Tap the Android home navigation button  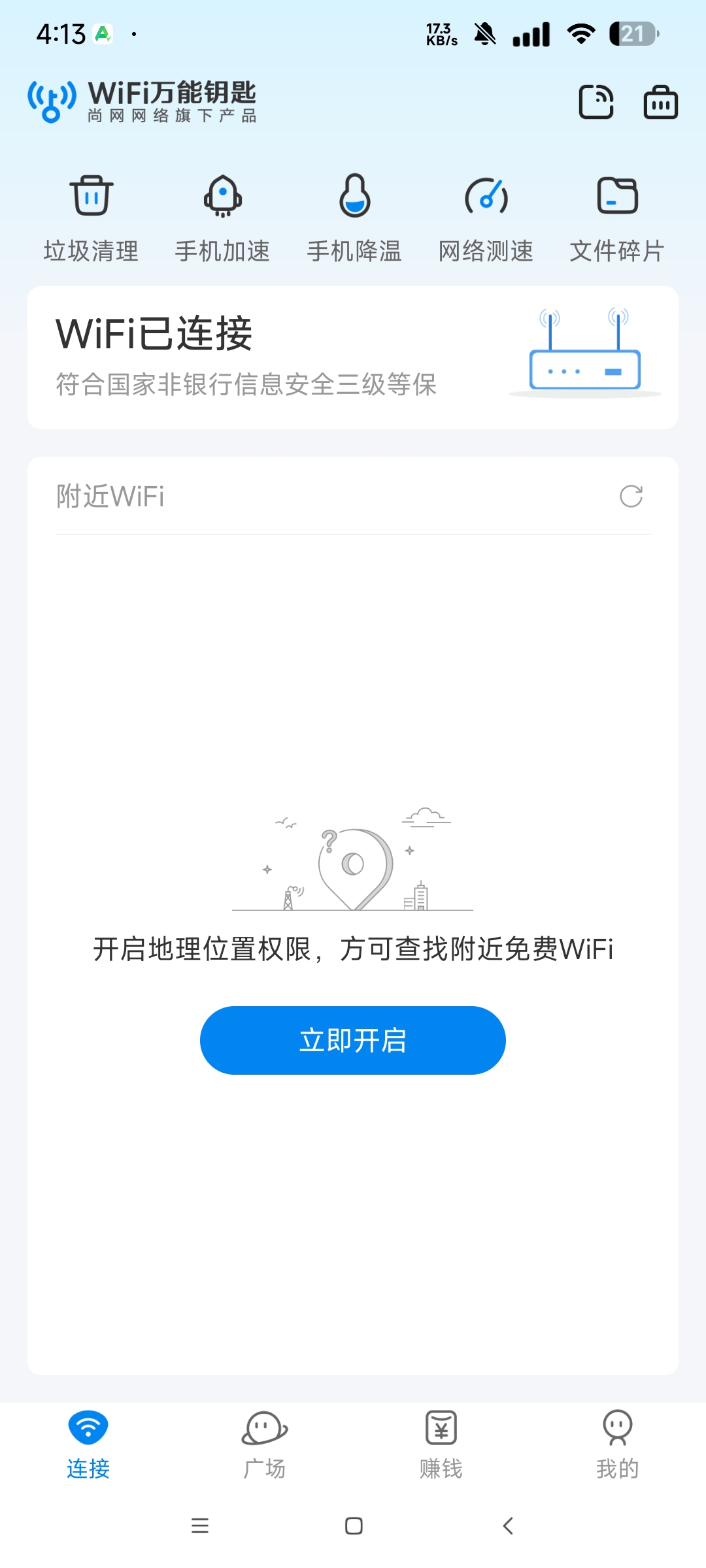pyautogui.click(x=353, y=1526)
